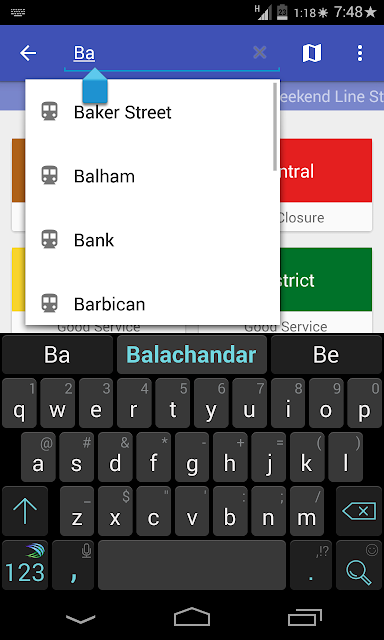Switch keyboard to 123 numbers layout
384x640 pixels.
(x=25, y=565)
